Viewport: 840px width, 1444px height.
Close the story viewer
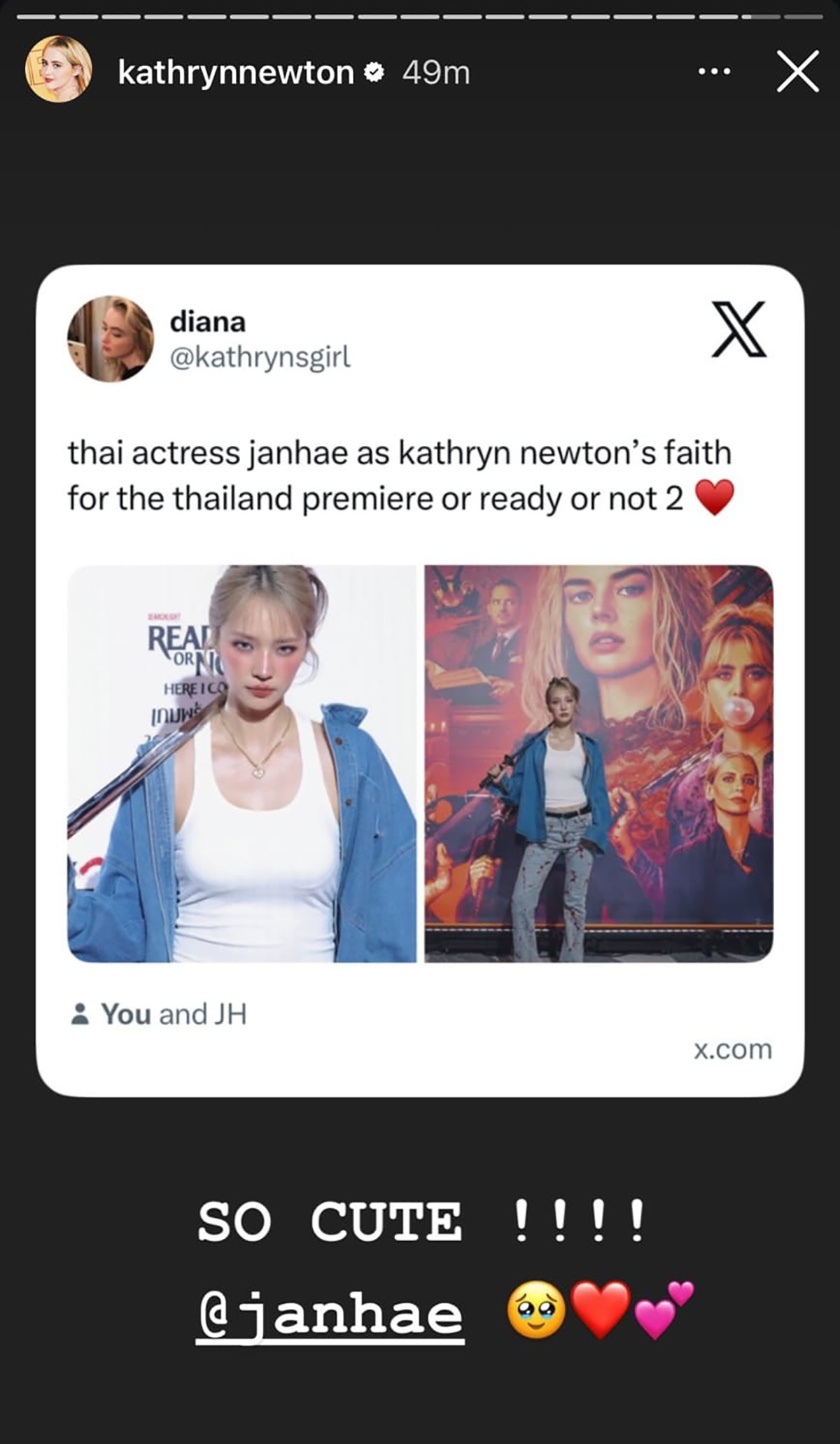pyautogui.click(x=797, y=71)
